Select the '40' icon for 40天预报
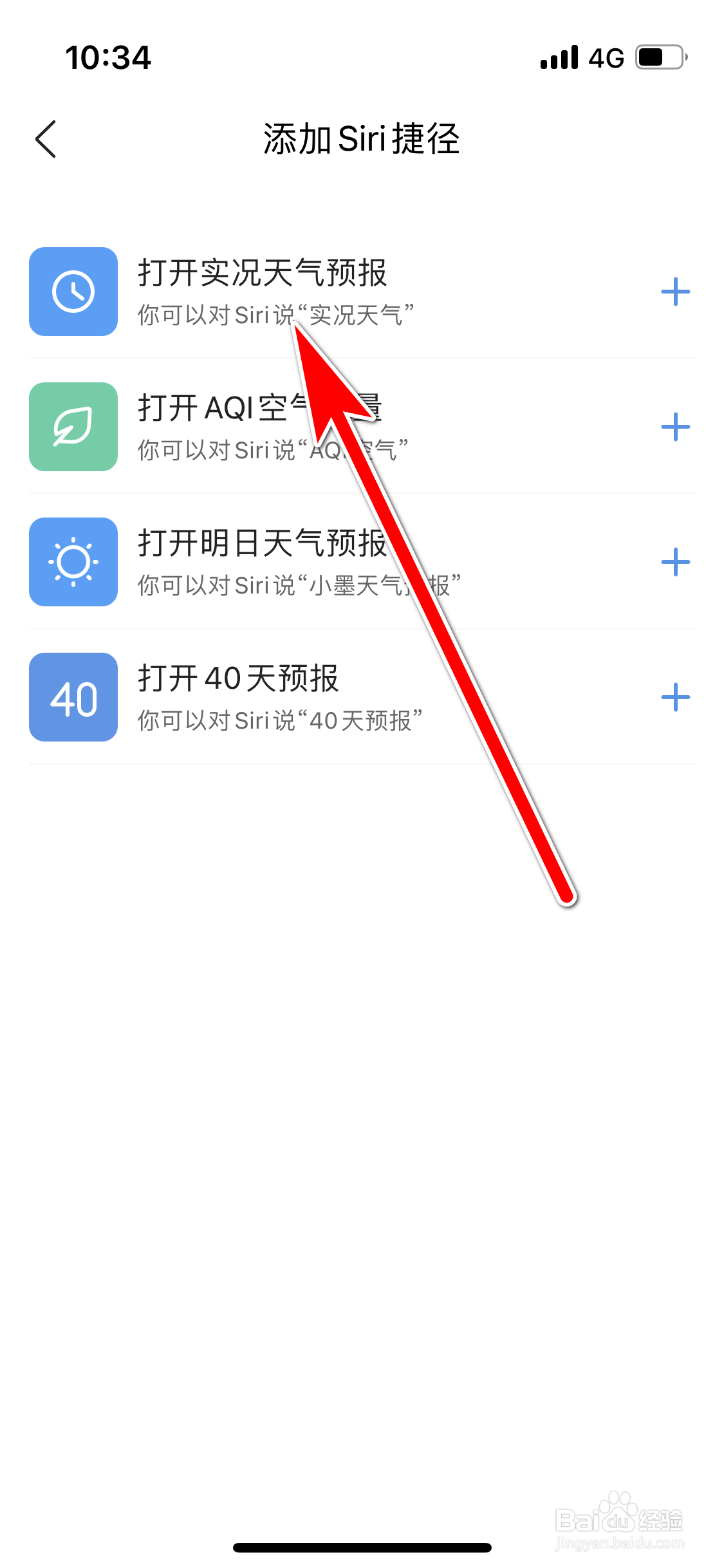Image resolution: width=724 pixels, height=1568 pixels. [x=73, y=698]
